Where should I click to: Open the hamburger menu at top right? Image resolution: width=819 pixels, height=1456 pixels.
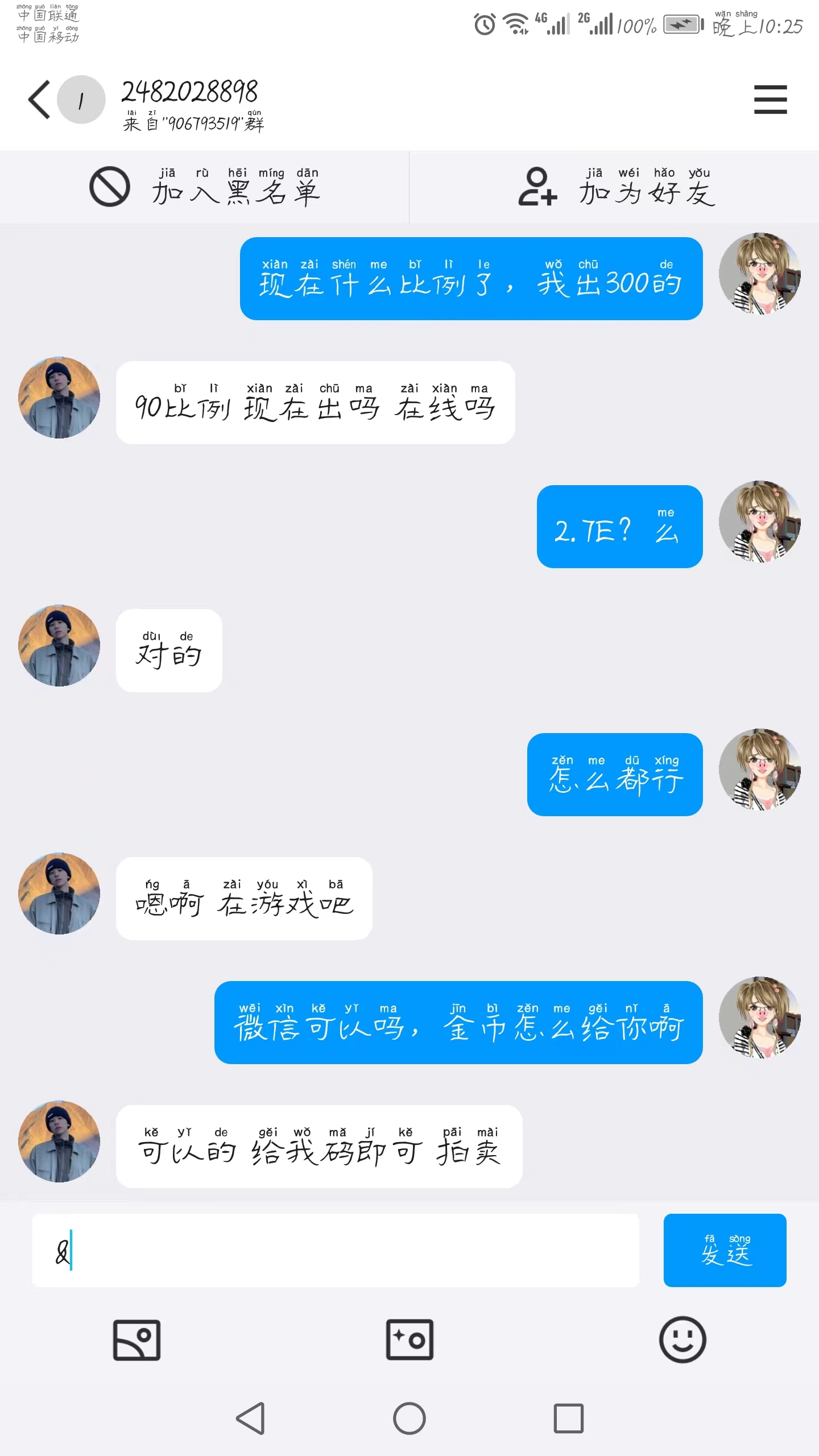click(771, 100)
